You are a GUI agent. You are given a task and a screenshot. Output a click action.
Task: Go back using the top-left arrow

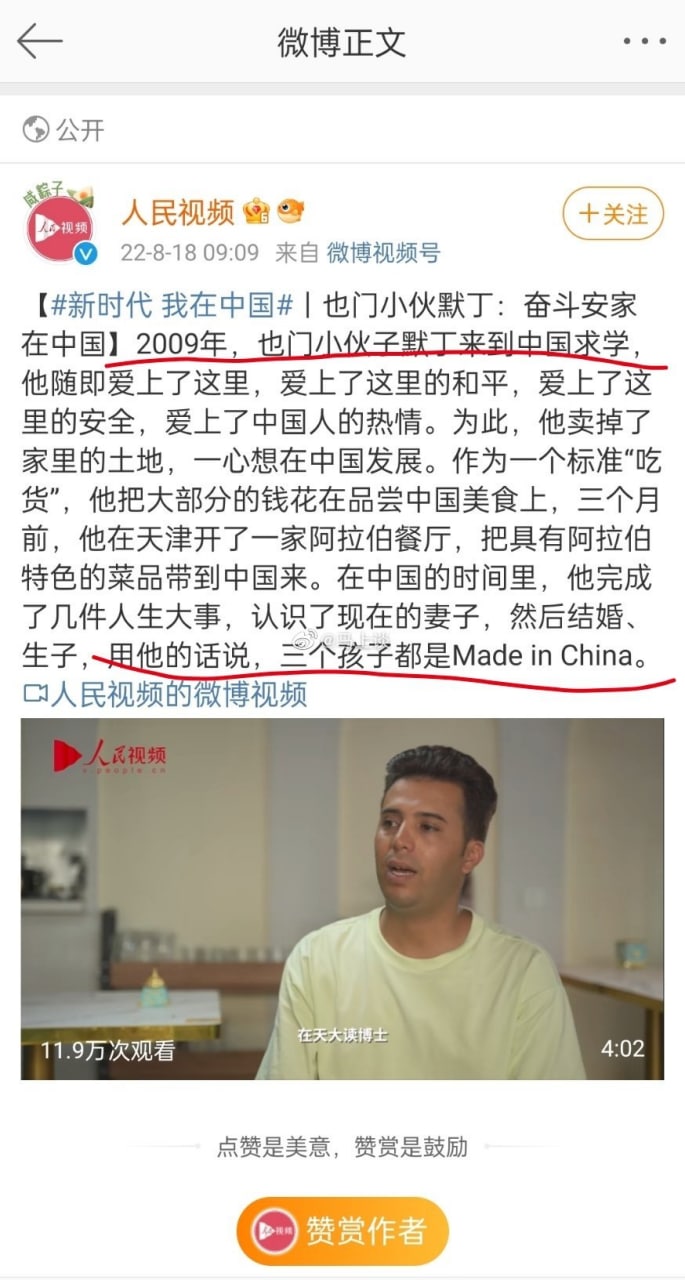click(40, 41)
